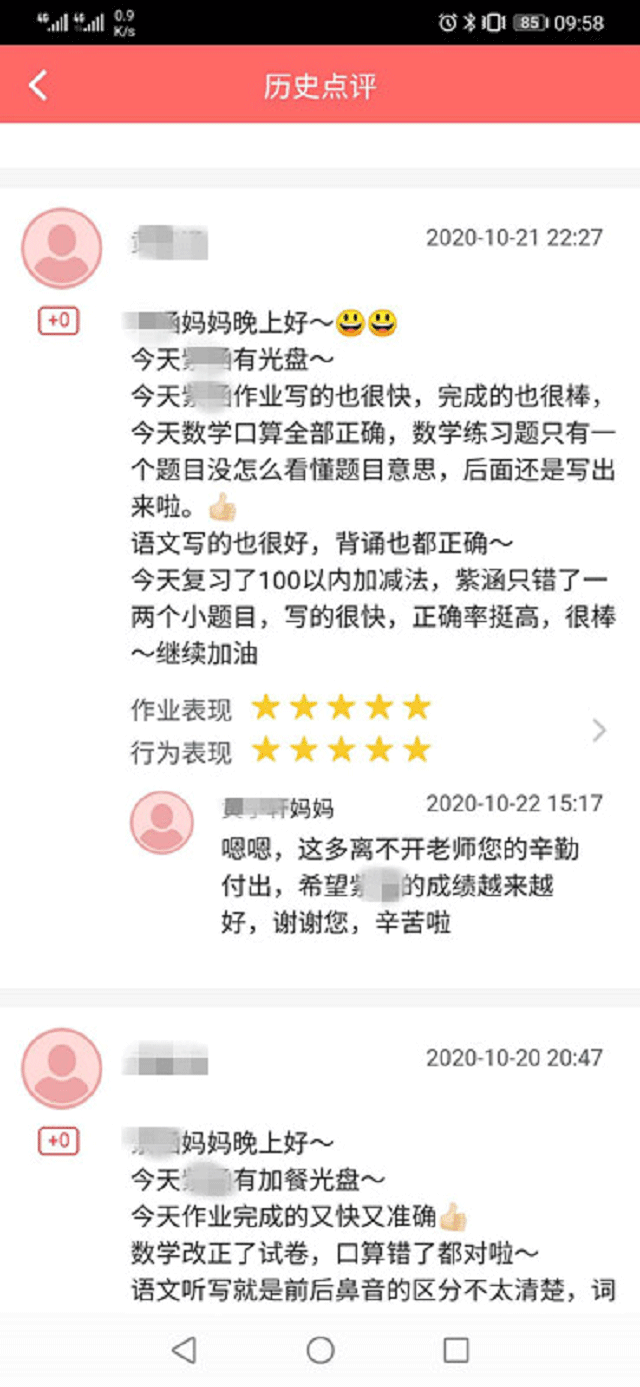
Task: Tap the avatar on 2020-10-21 22:27 review
Action: (x=62, y=249)
